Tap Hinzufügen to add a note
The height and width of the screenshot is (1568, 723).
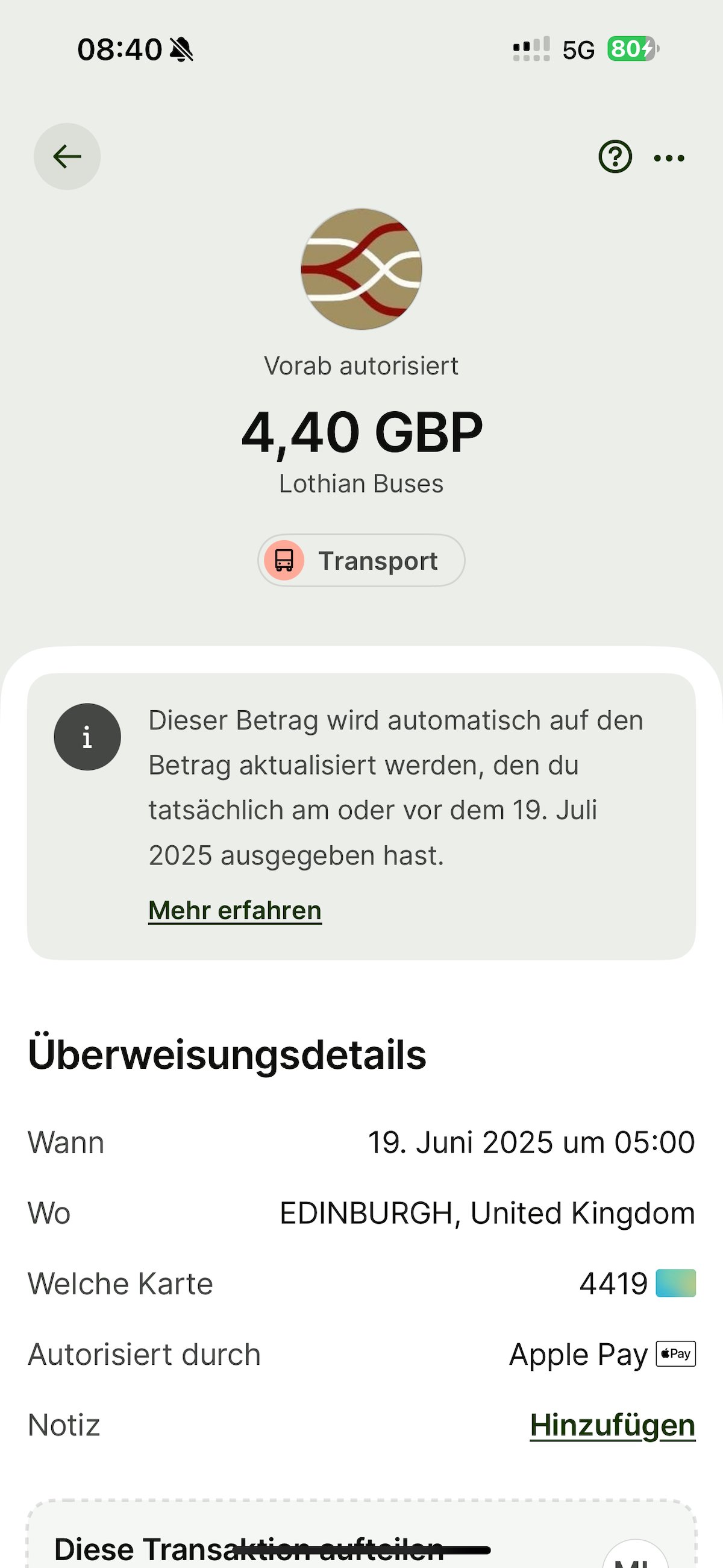point(612,1426)
